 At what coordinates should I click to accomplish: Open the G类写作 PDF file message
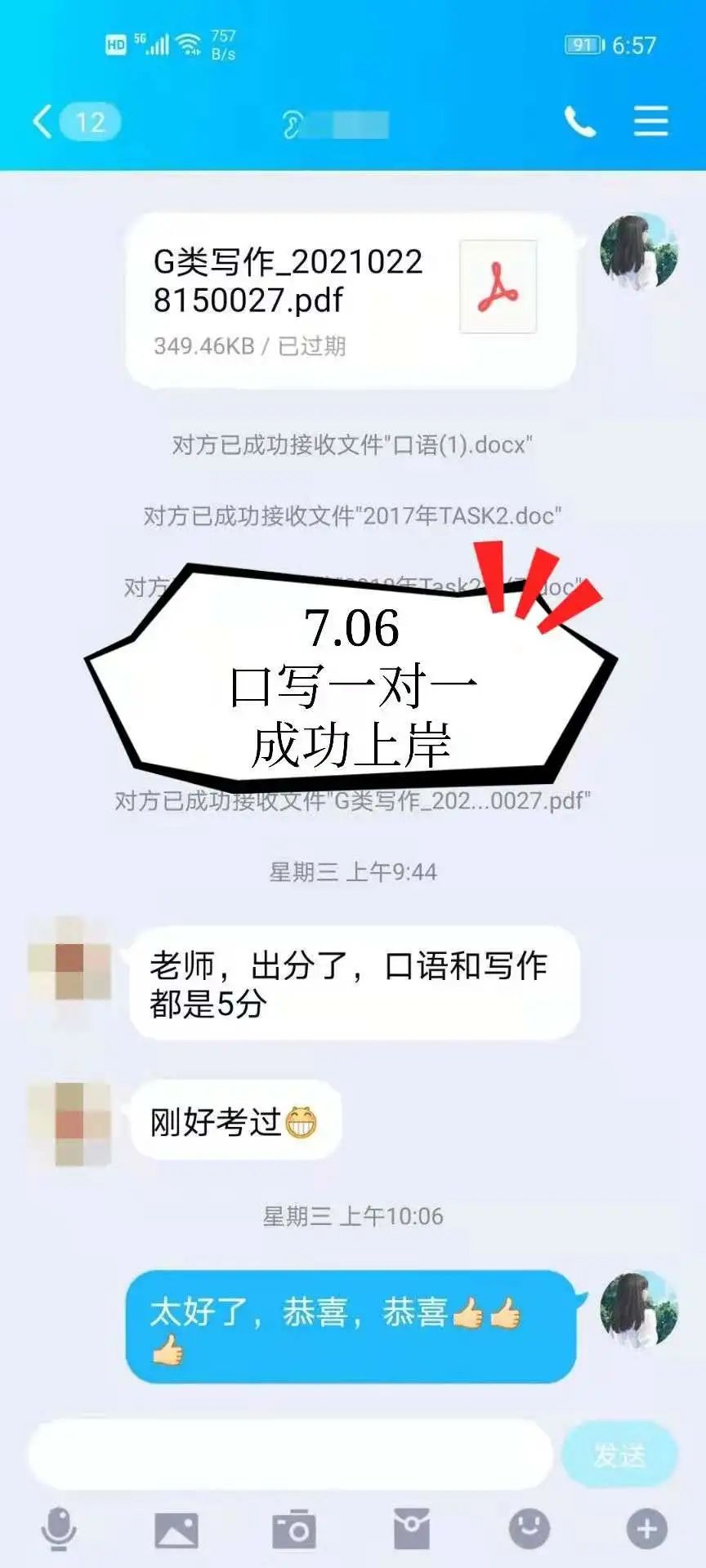351,300
